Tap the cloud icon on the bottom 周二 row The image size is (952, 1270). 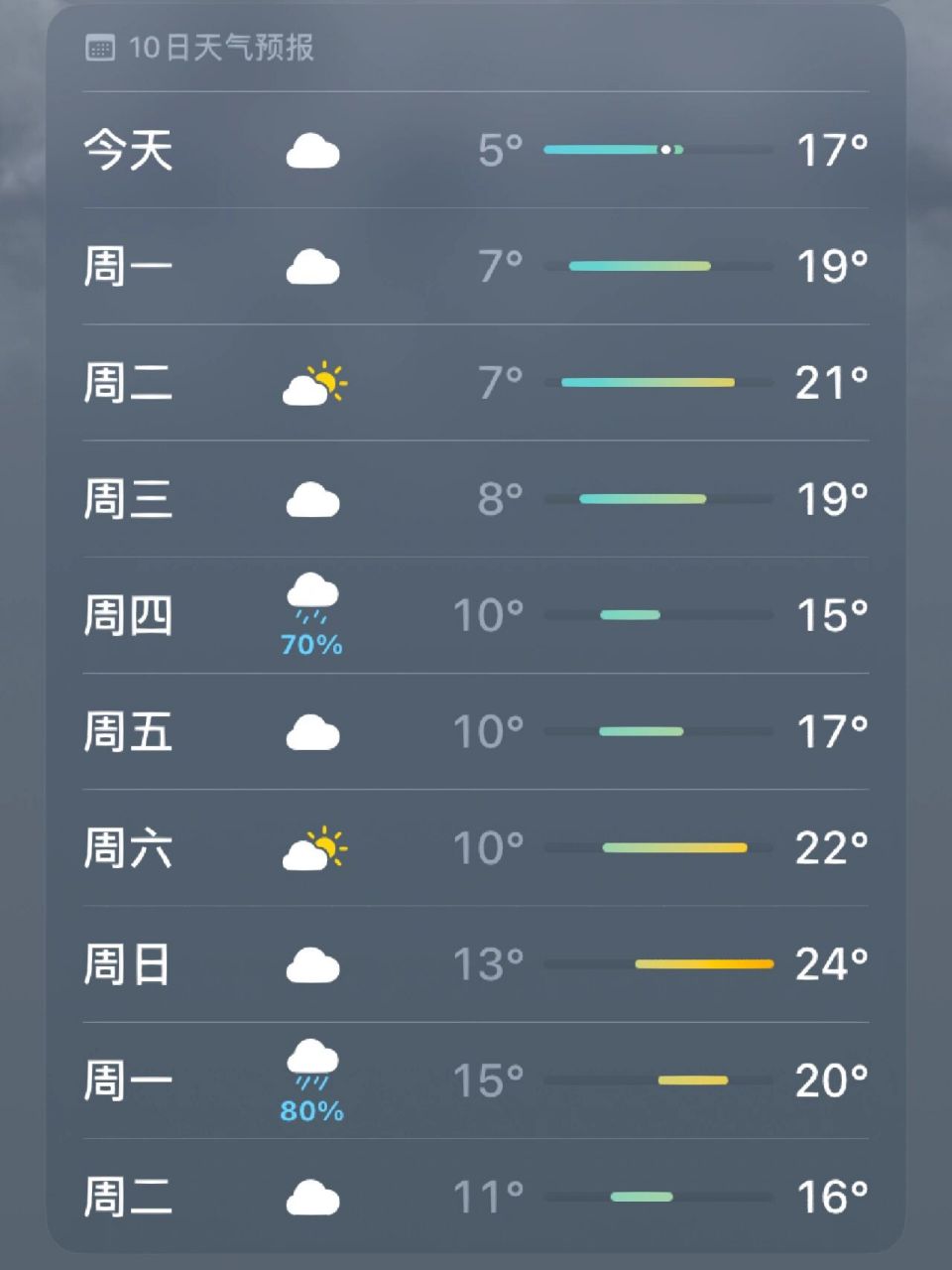pyautogui.click(x=313, y=1197)
